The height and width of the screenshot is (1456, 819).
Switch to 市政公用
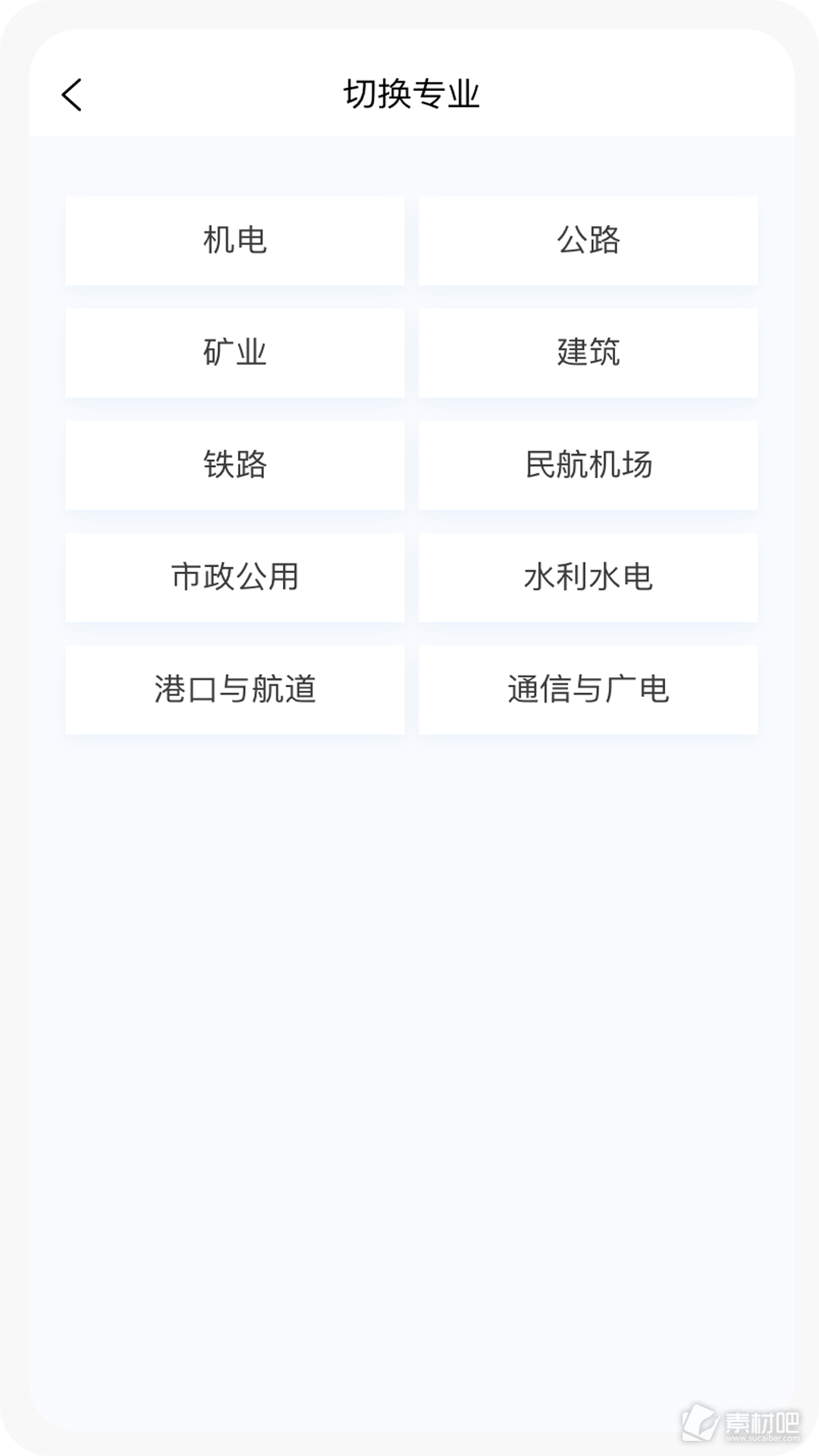click(235, 577)
